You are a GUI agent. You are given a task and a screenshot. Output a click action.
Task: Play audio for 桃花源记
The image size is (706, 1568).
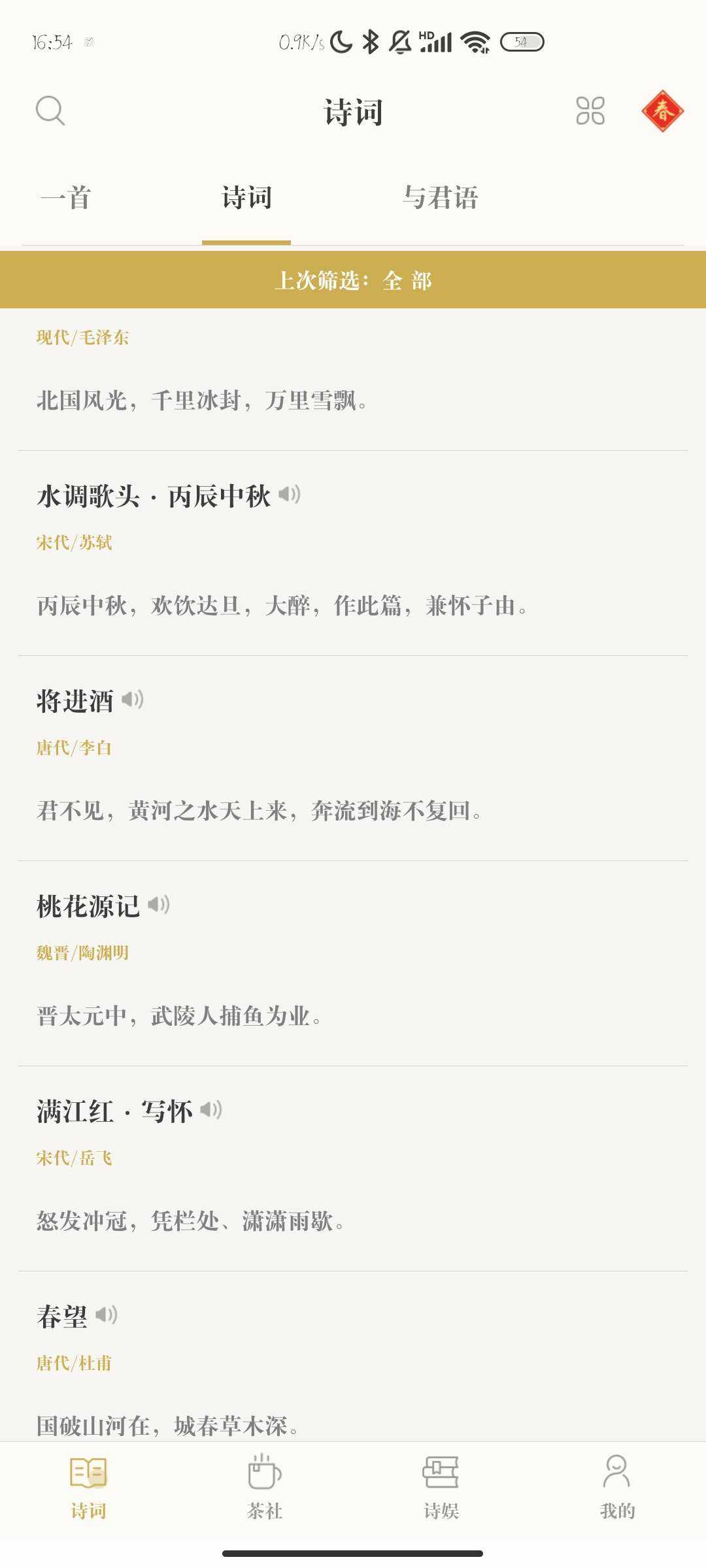click(159, 905)
